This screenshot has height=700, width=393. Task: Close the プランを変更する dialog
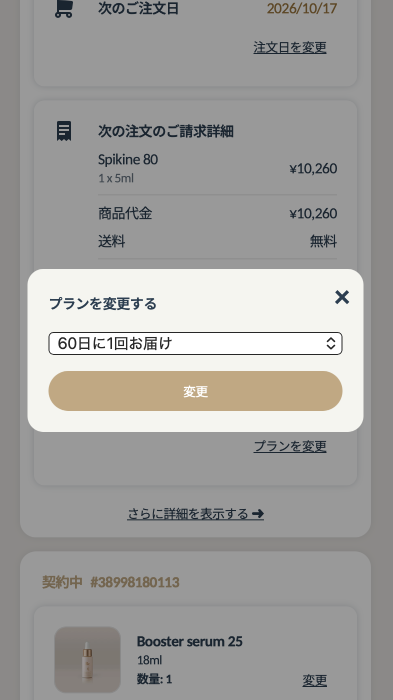tap(342, 297)
